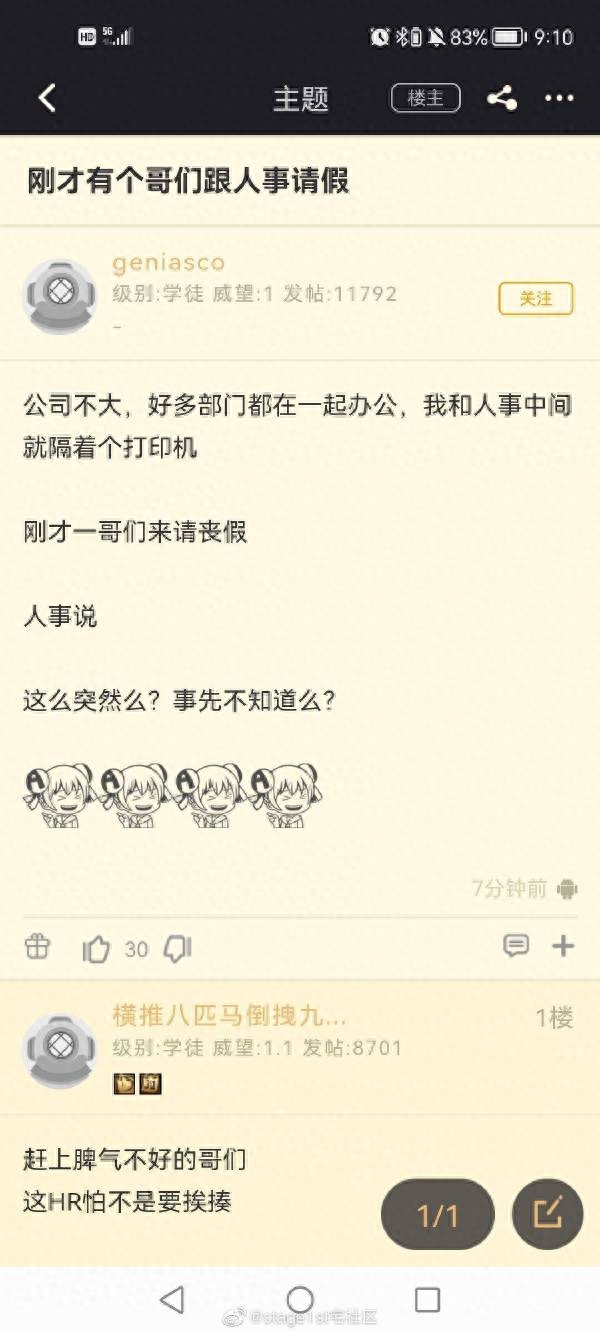
Task: Filter posts by 楼主 only
Action: pos(425,98)
